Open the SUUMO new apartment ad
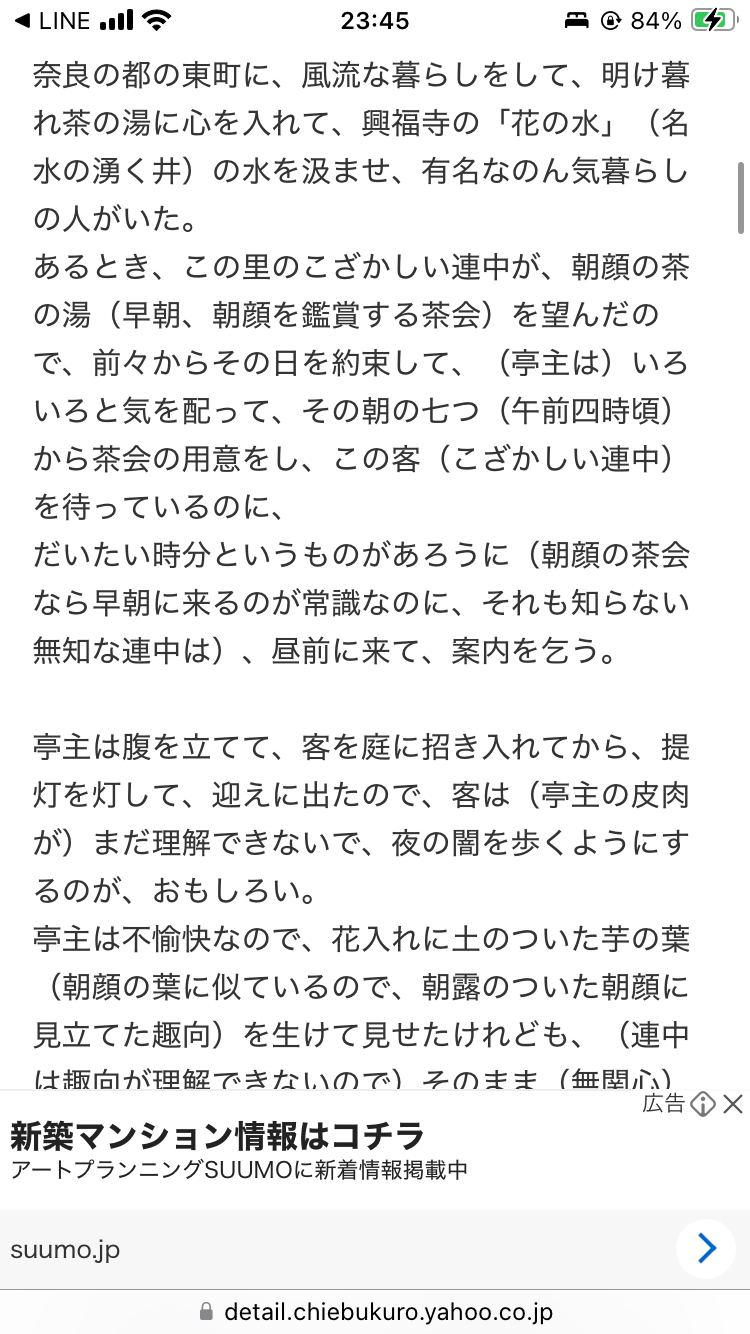Image resolution: width=750 pixels, height=1334 pixels. click(x=218, y=1137)
